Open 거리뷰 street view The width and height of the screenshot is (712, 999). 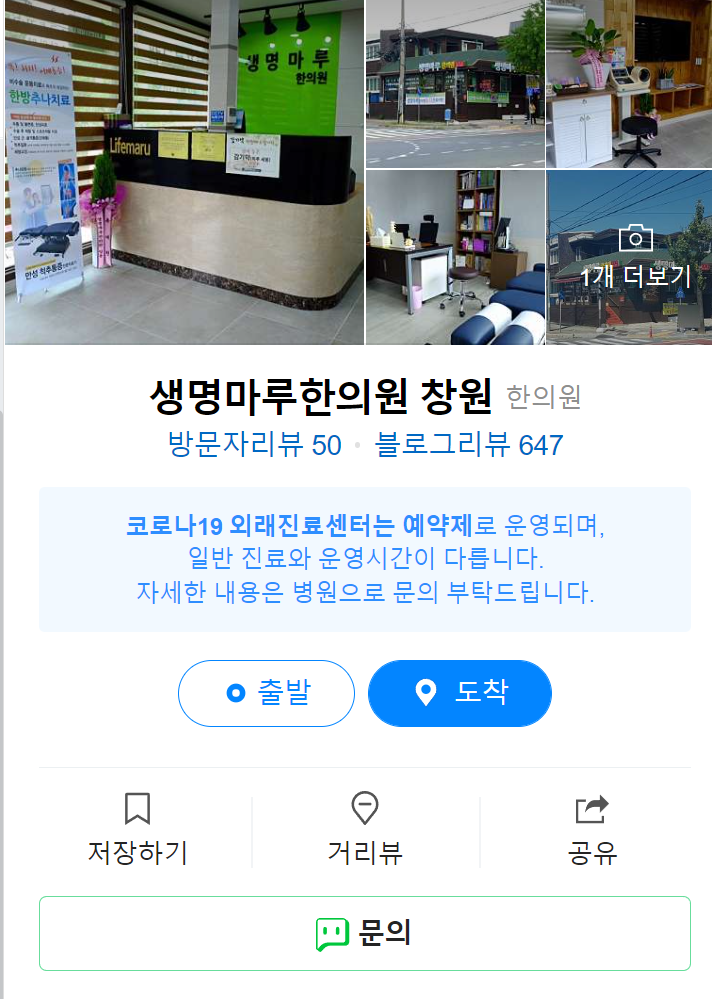[x=365, y=829]
